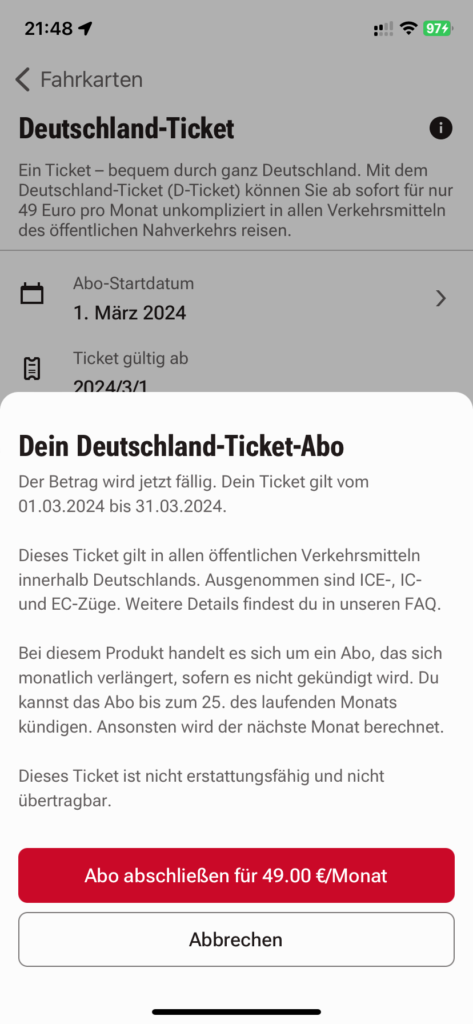Confirm subscription for 49.00 €/Monat
473x1024 pixels.
236,875
